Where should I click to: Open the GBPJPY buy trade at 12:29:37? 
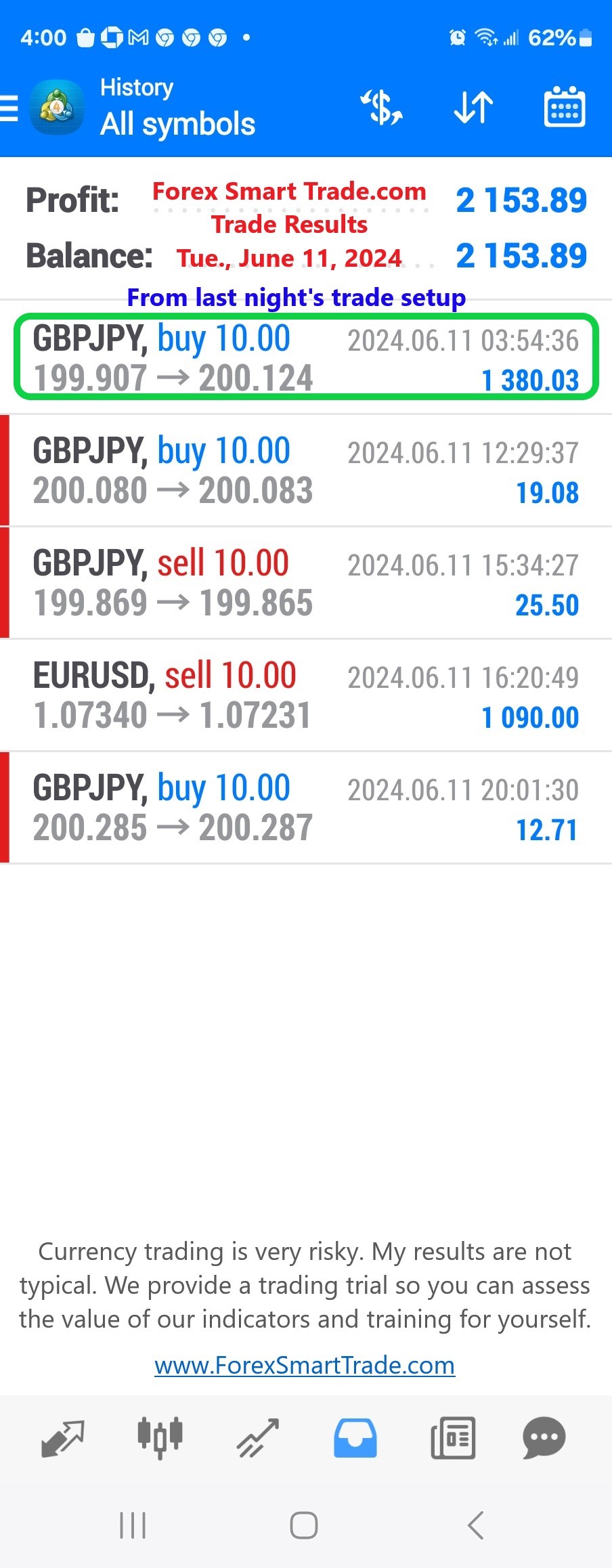point(306,471)
